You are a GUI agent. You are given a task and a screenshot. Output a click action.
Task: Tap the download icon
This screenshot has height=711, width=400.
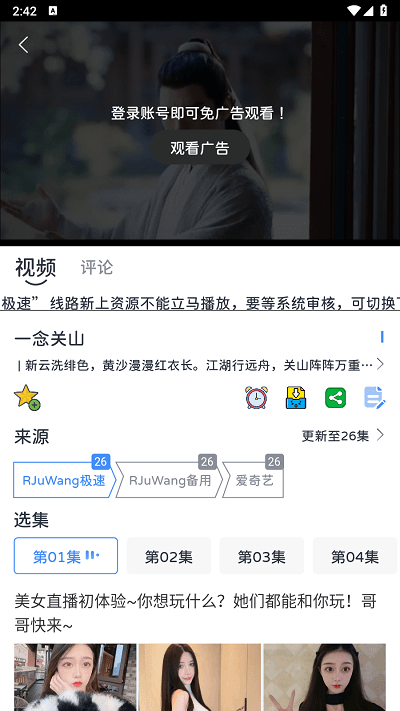tap(296, 398)
